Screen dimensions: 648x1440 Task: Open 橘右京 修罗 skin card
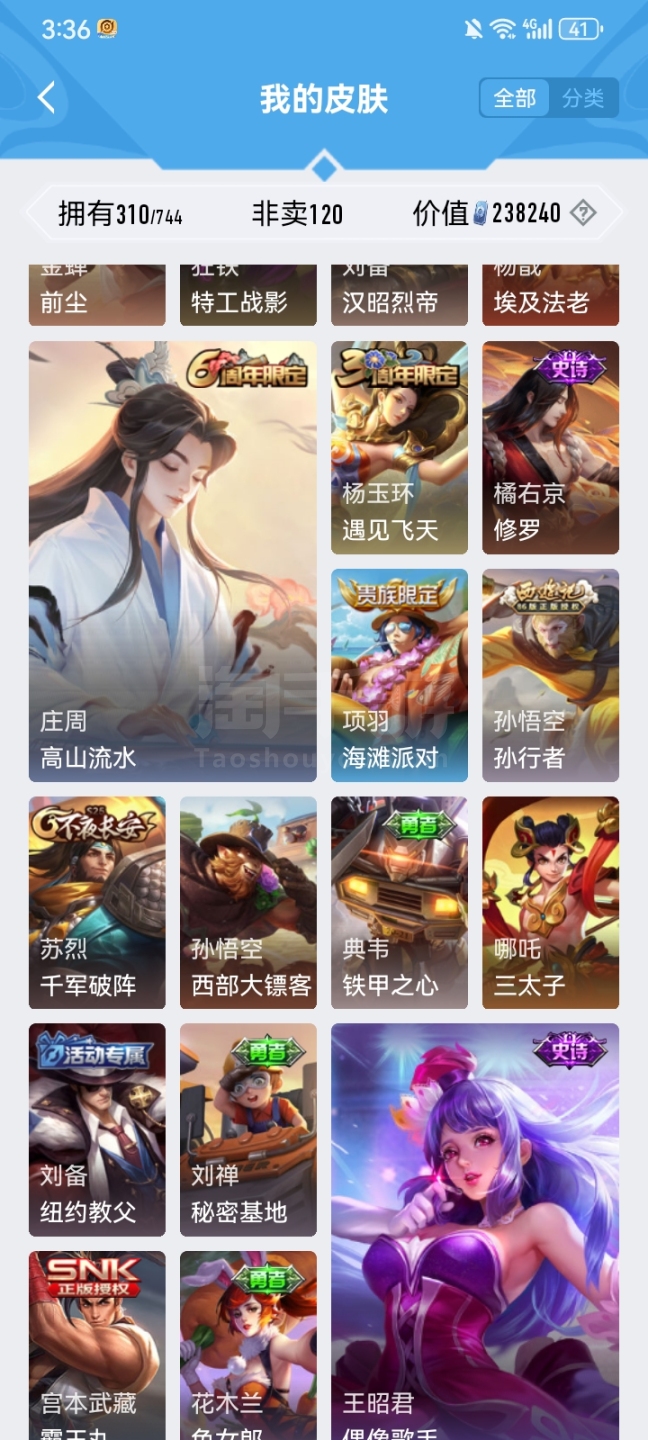(550, 447)
